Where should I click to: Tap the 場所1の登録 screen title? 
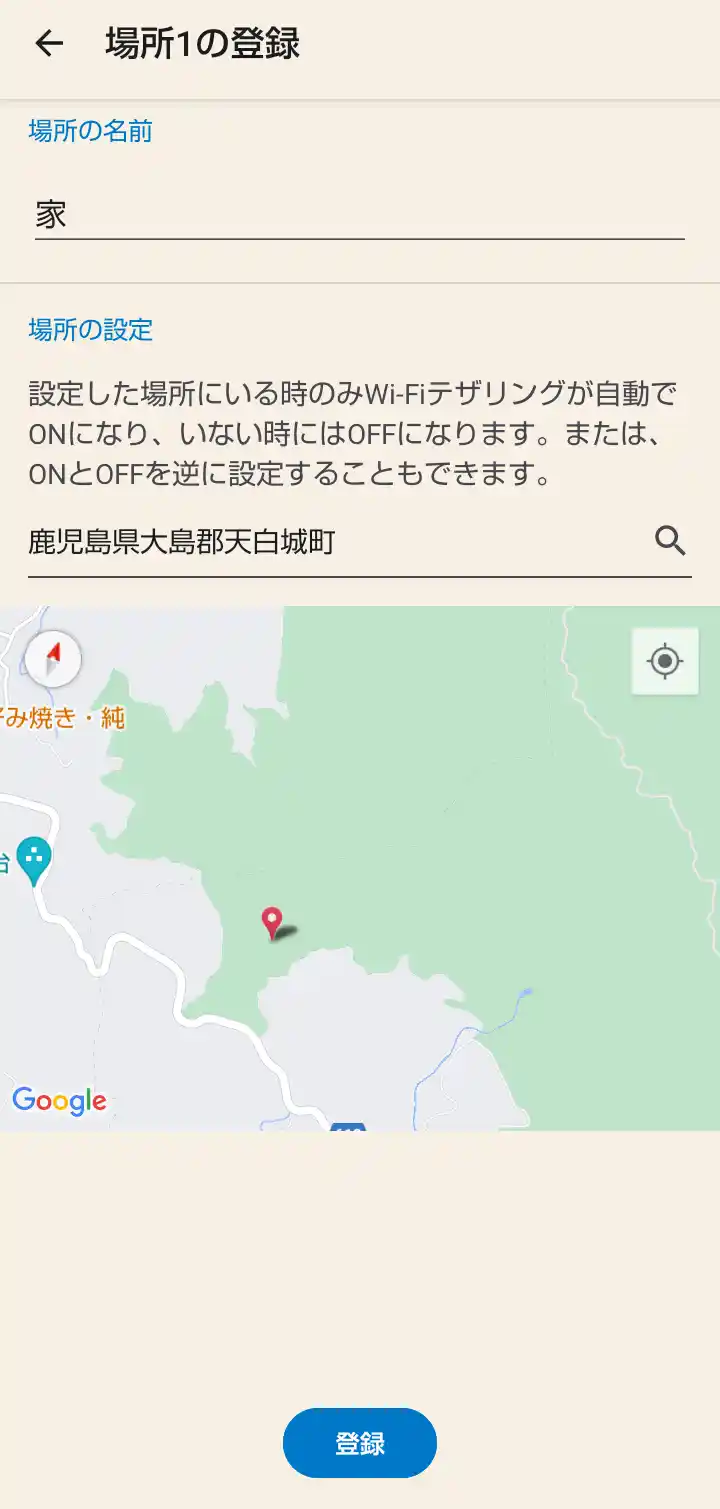tap(200, 42)
